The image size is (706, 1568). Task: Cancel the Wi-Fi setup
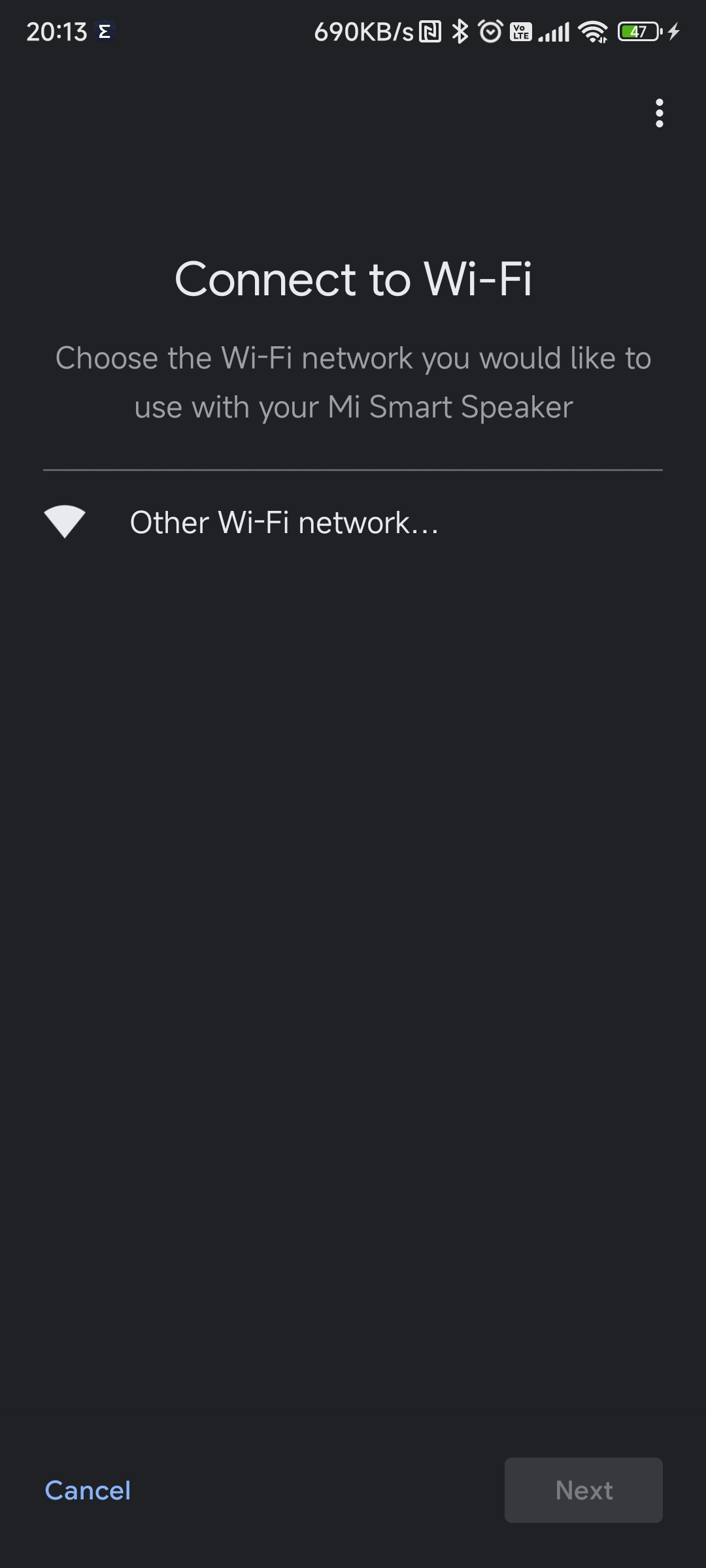pos(88,1490)
